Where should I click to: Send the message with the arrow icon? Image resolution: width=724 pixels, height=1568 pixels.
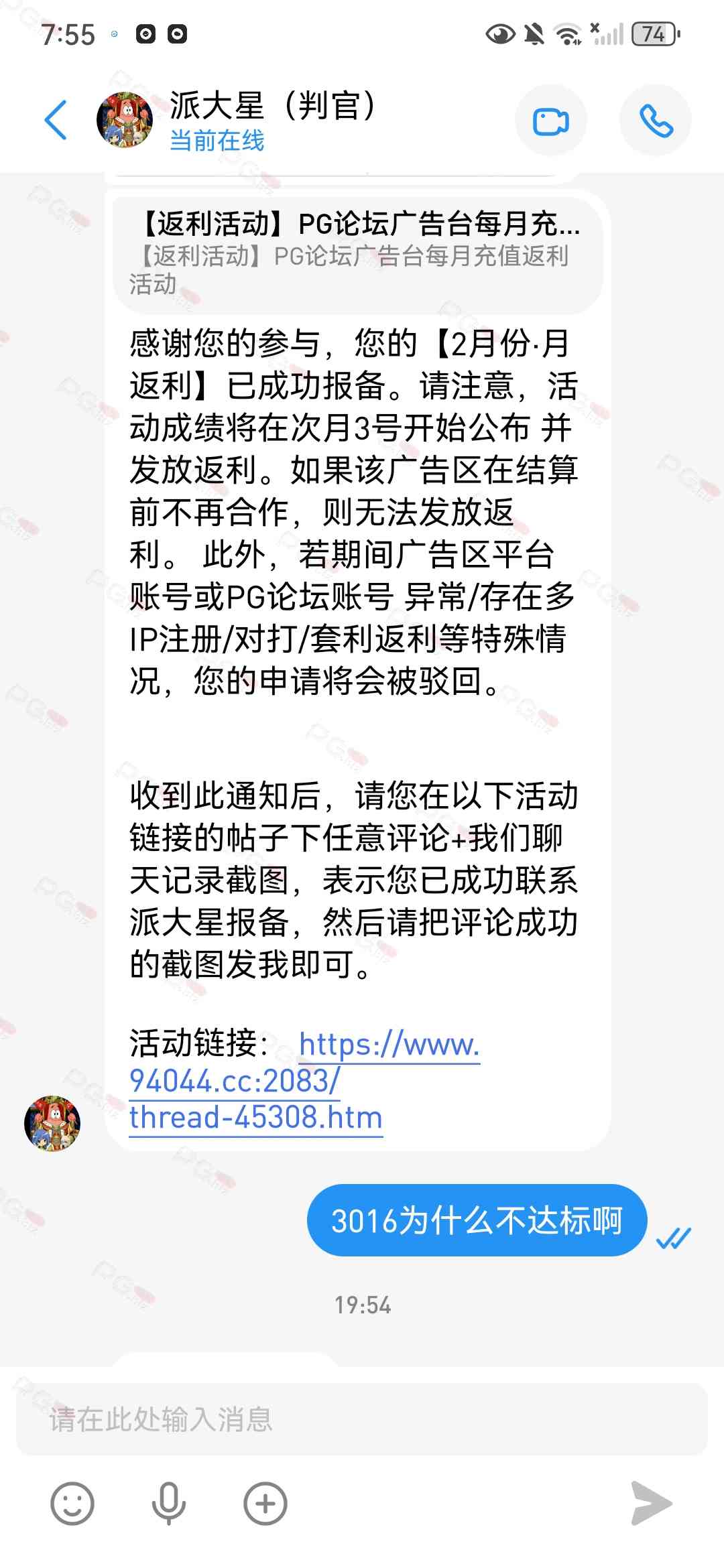tap(651, 1504)
